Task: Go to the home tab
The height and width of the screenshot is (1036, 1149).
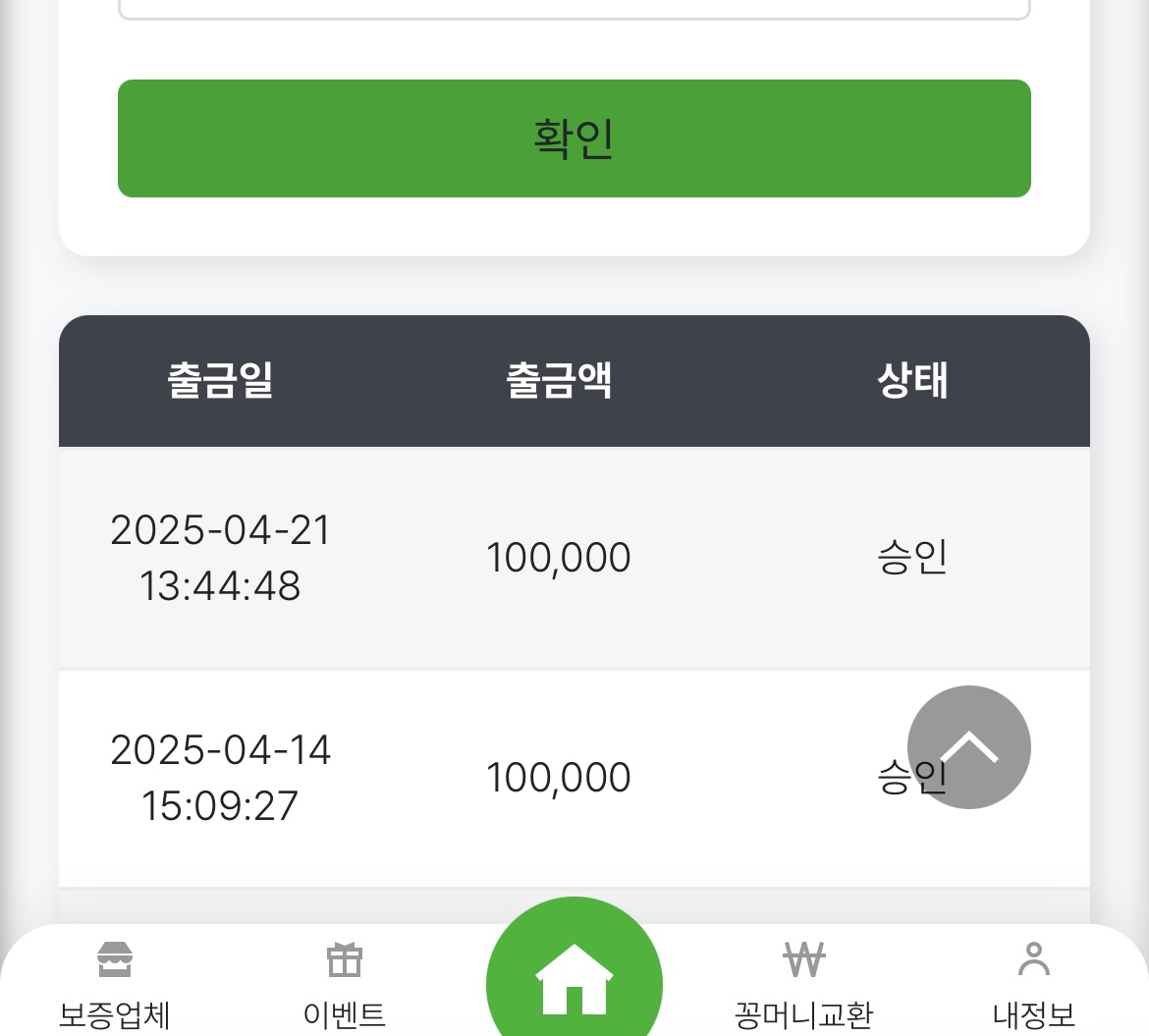Action: pos(574,977)
